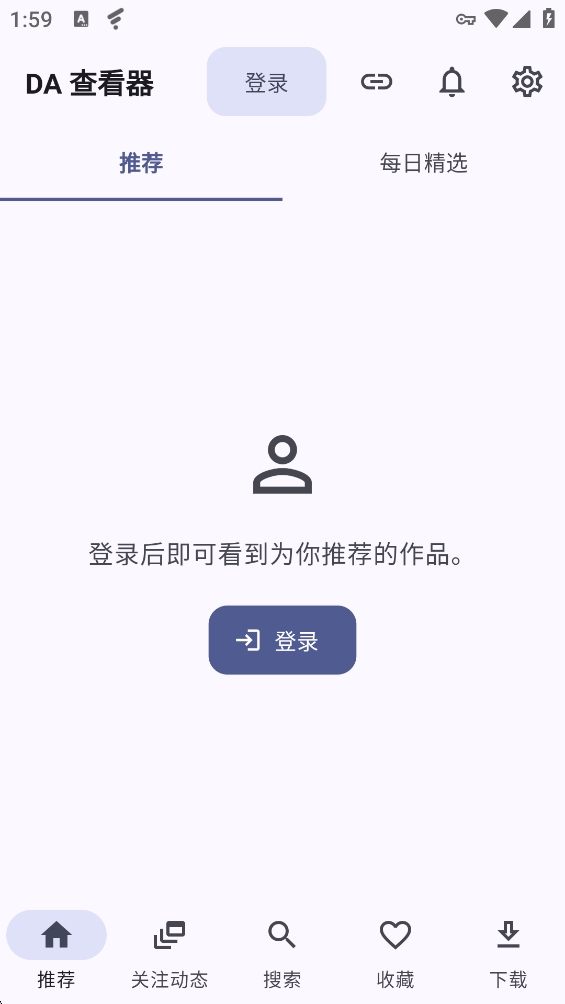
Task: Open the 下载 downloads tab
Action: (508, 953)
